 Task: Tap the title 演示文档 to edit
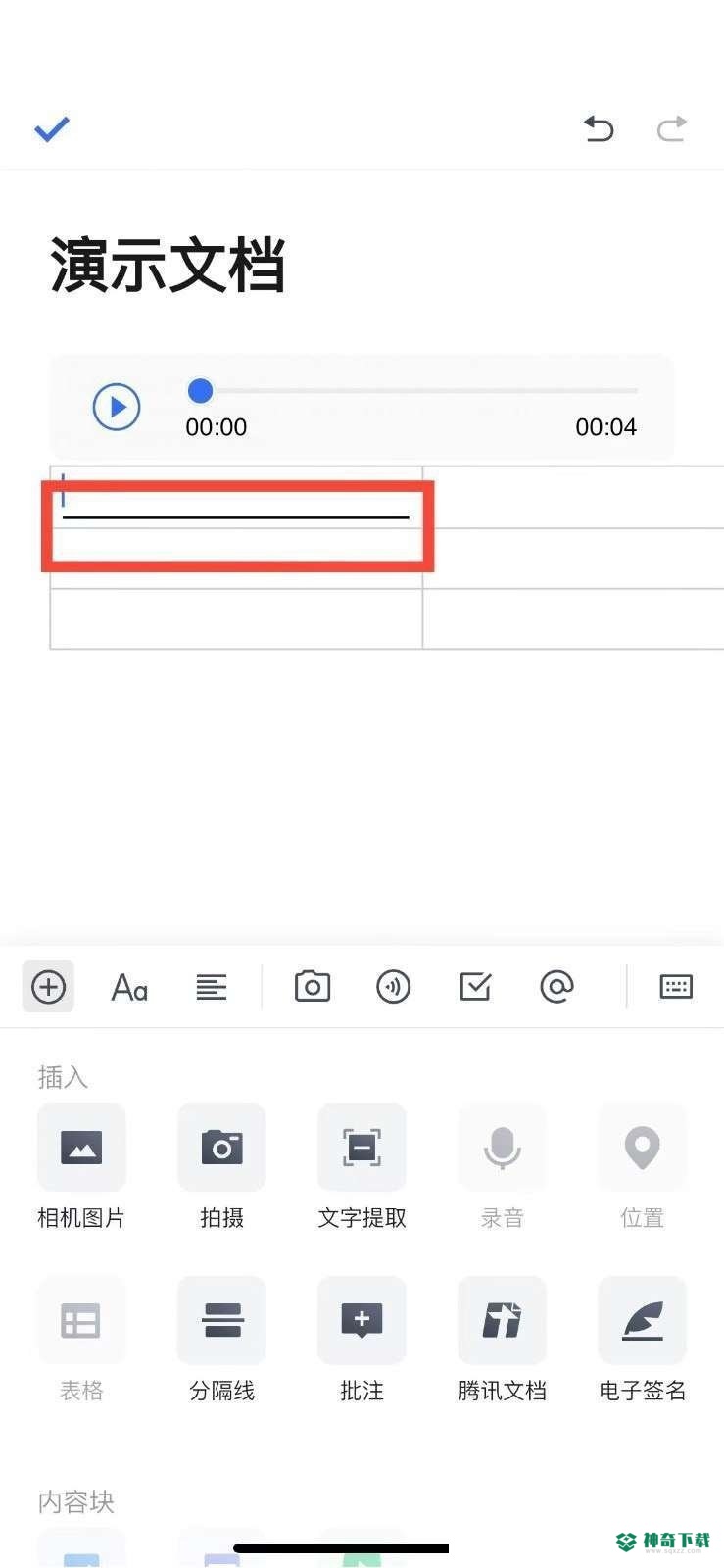[168, 265]
